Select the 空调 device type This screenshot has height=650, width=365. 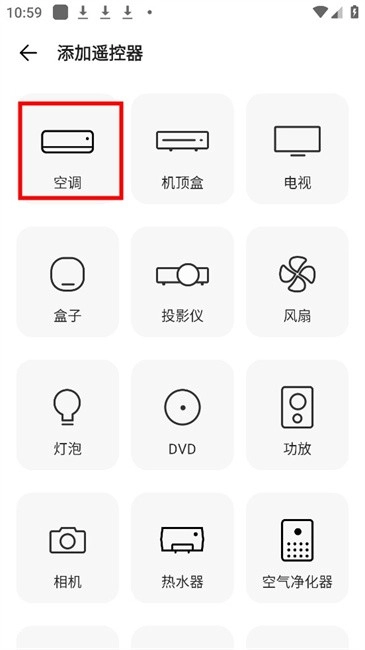pyautogui.click(x=68, y=148)
